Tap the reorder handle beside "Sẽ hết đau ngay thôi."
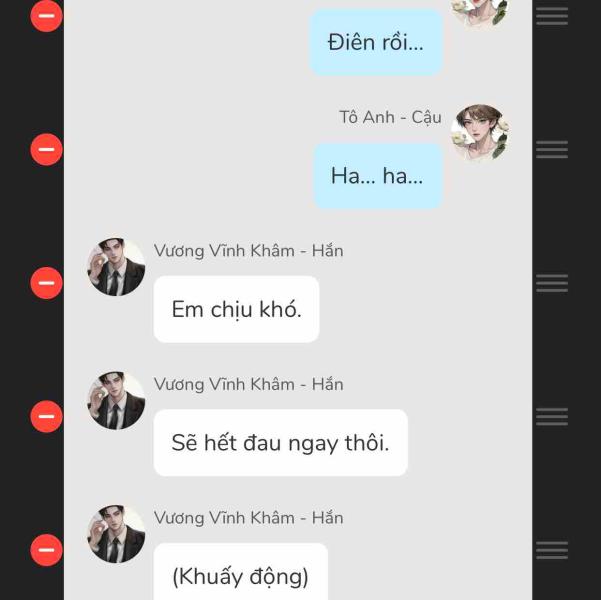This screenshot has width=601, height=600. coord(551,416)
